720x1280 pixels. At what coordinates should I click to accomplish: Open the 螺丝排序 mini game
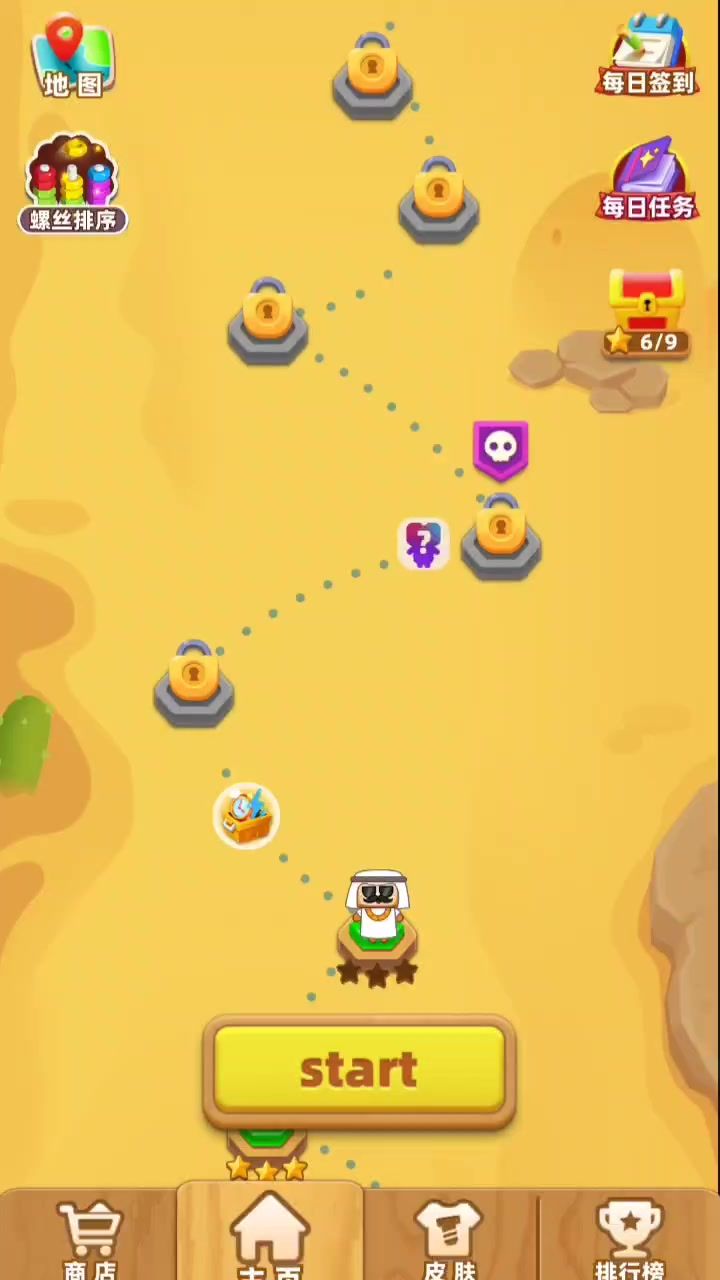click(72, 185)
